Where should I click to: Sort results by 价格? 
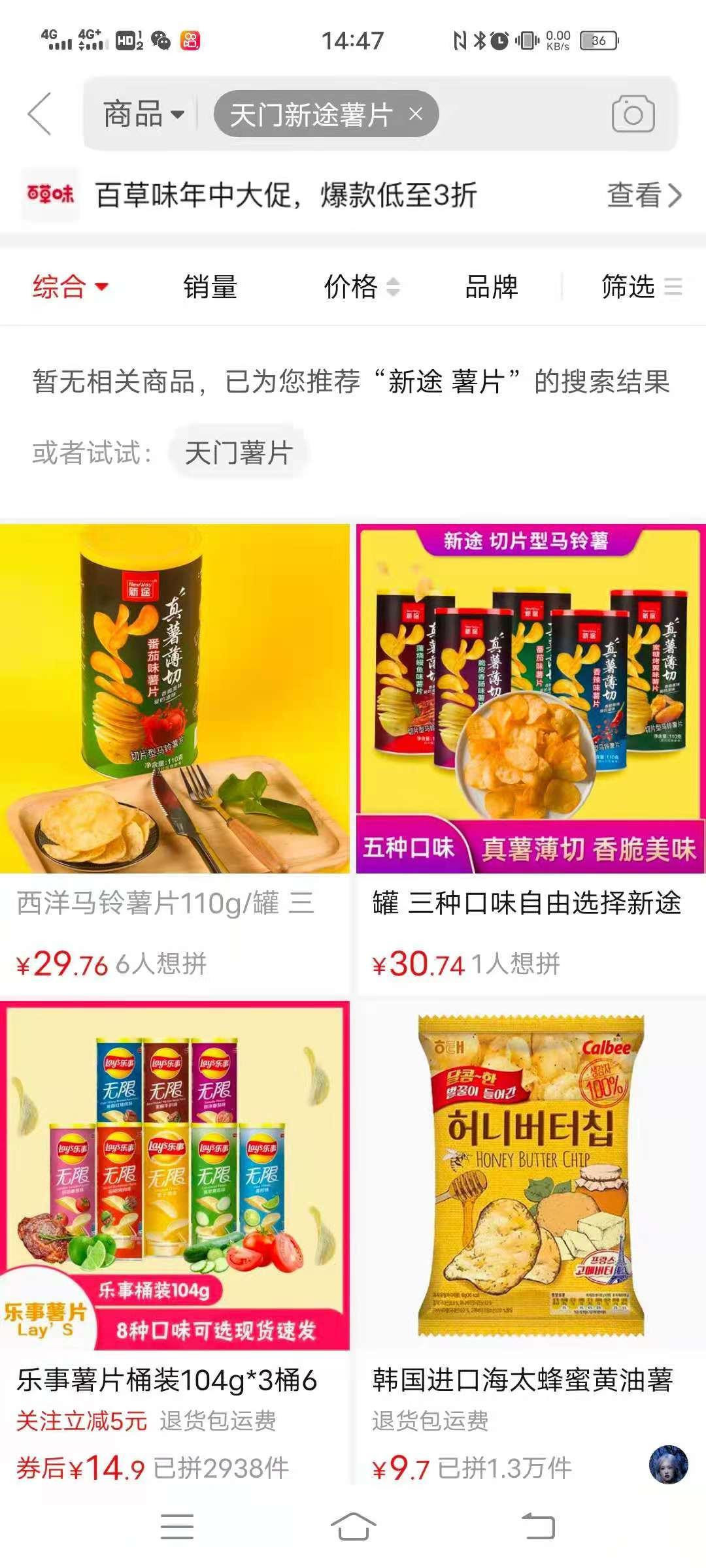click(361, 287)
